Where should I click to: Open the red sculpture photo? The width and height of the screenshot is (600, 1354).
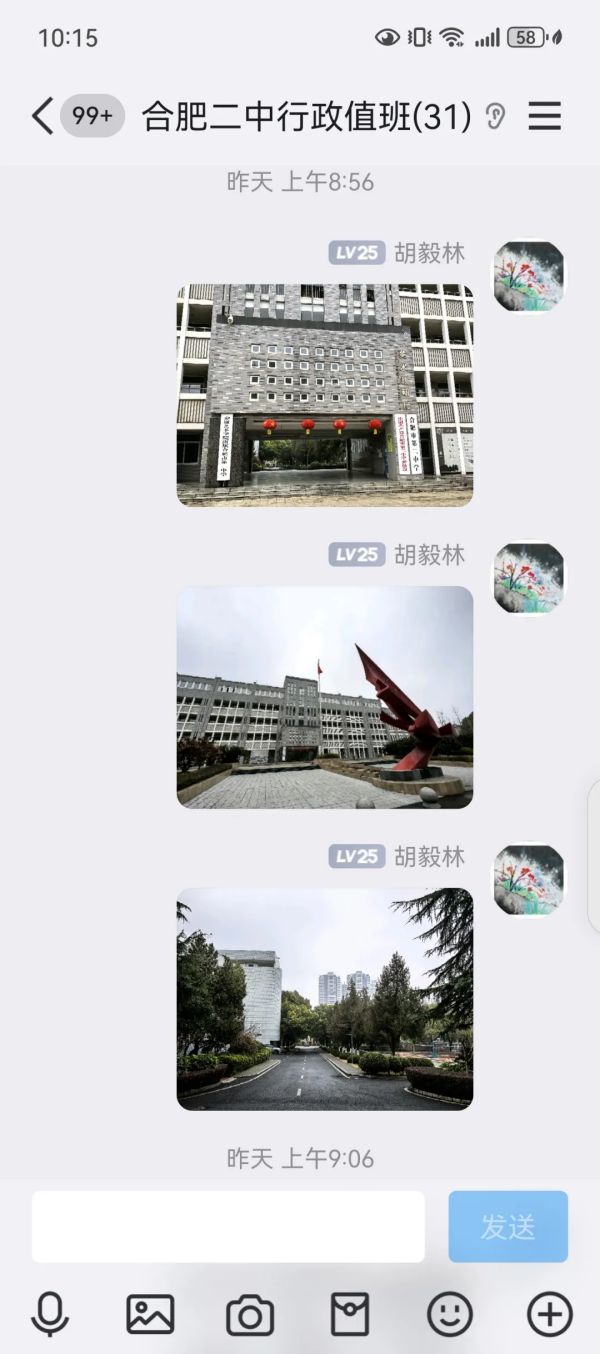pos(325,697)
